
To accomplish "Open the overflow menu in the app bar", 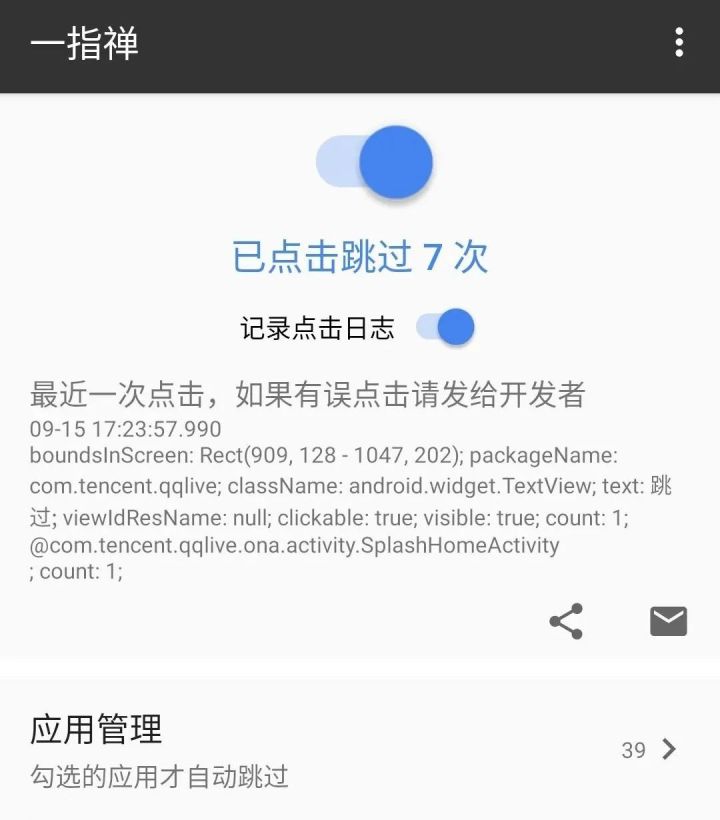I will point(679,43).
